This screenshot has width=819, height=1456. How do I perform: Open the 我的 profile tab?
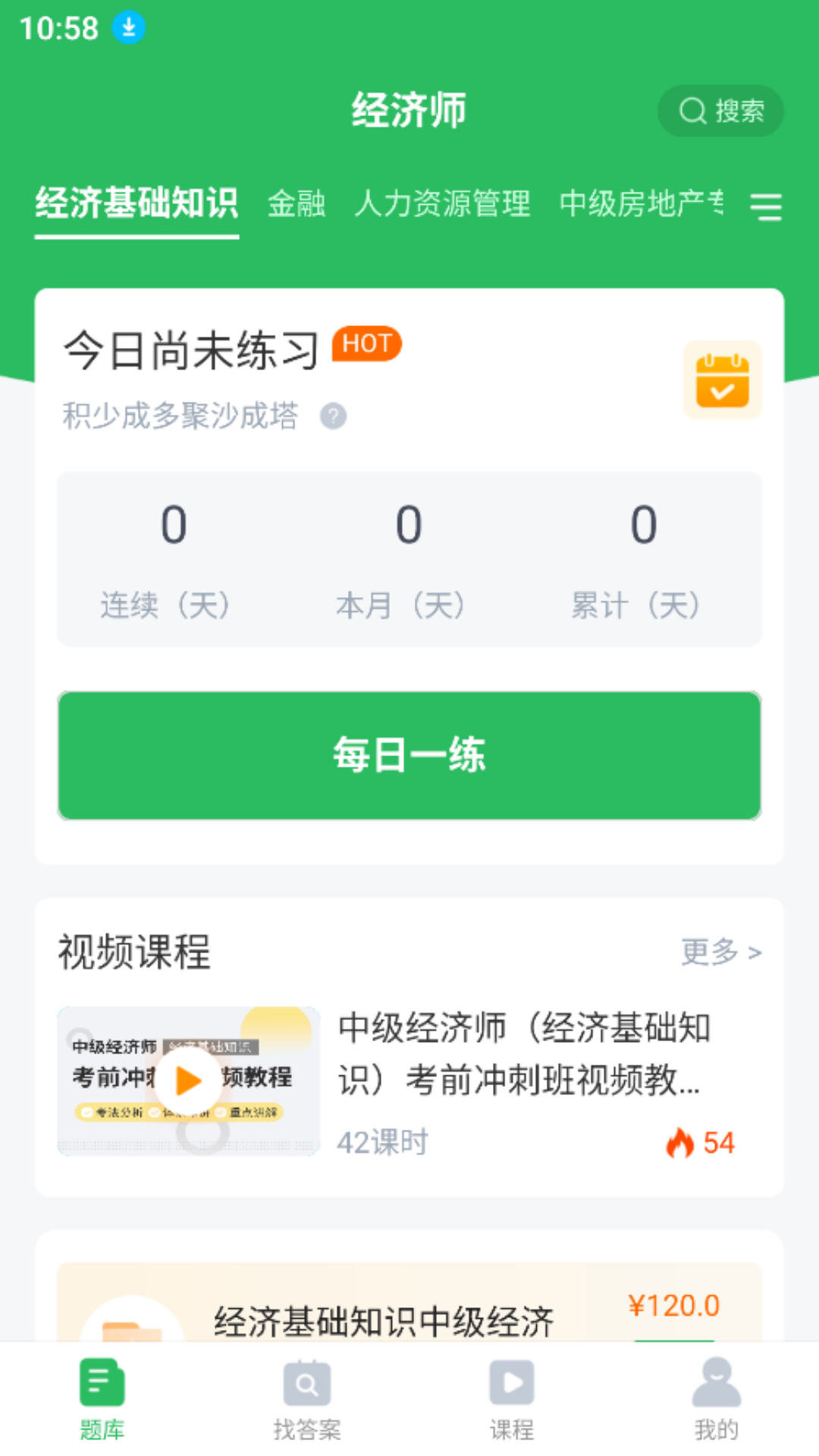[x=717, y=1399]
